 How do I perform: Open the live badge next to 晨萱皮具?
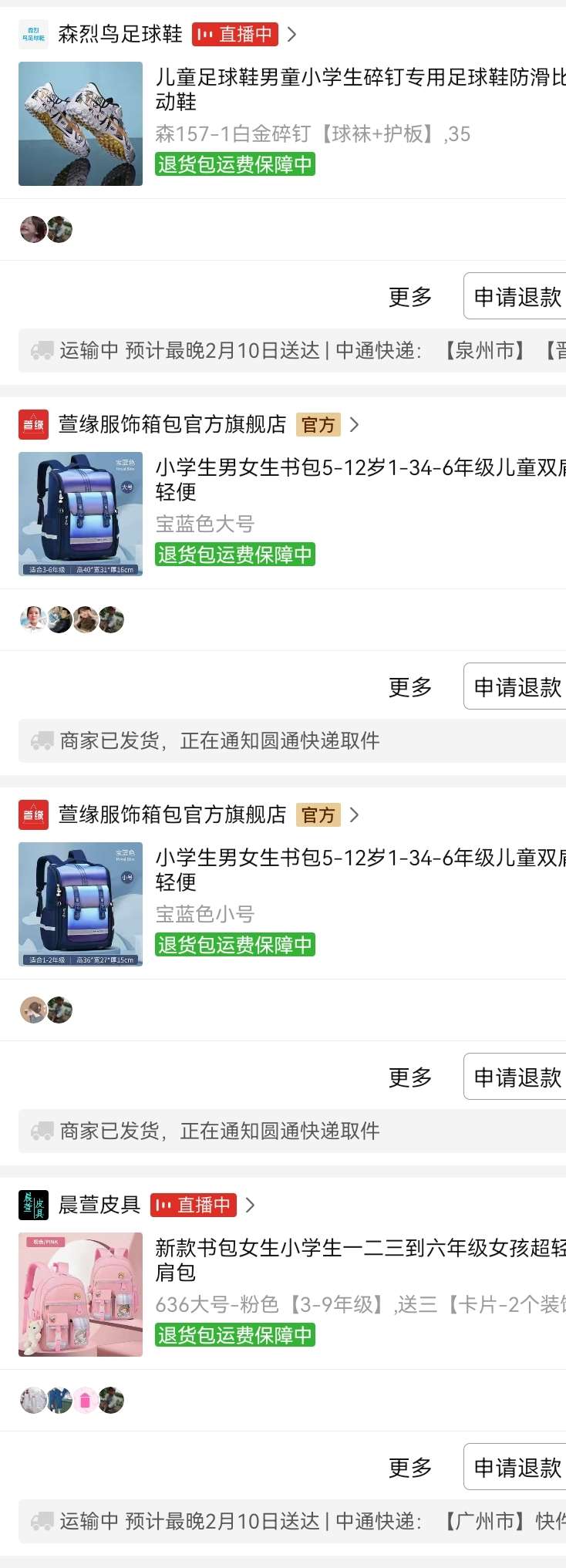click(x=194, y=1205)
